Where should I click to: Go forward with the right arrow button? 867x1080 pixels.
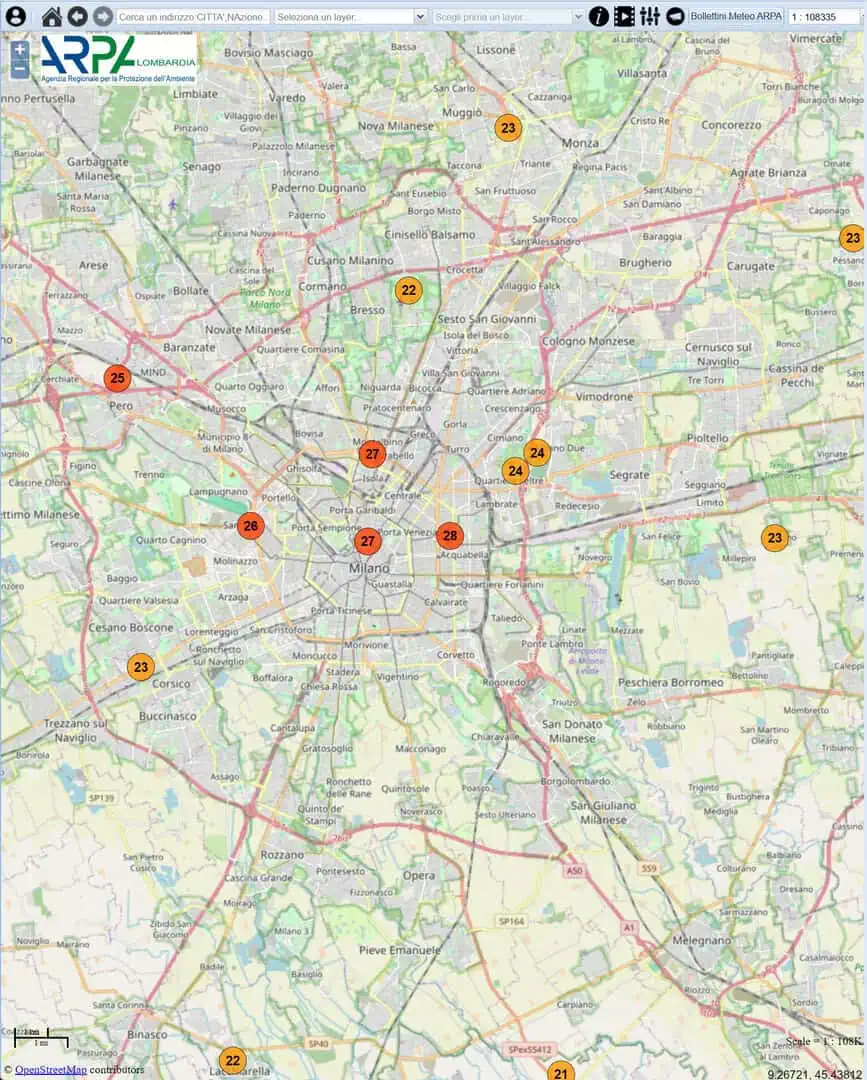click(103, 17)
